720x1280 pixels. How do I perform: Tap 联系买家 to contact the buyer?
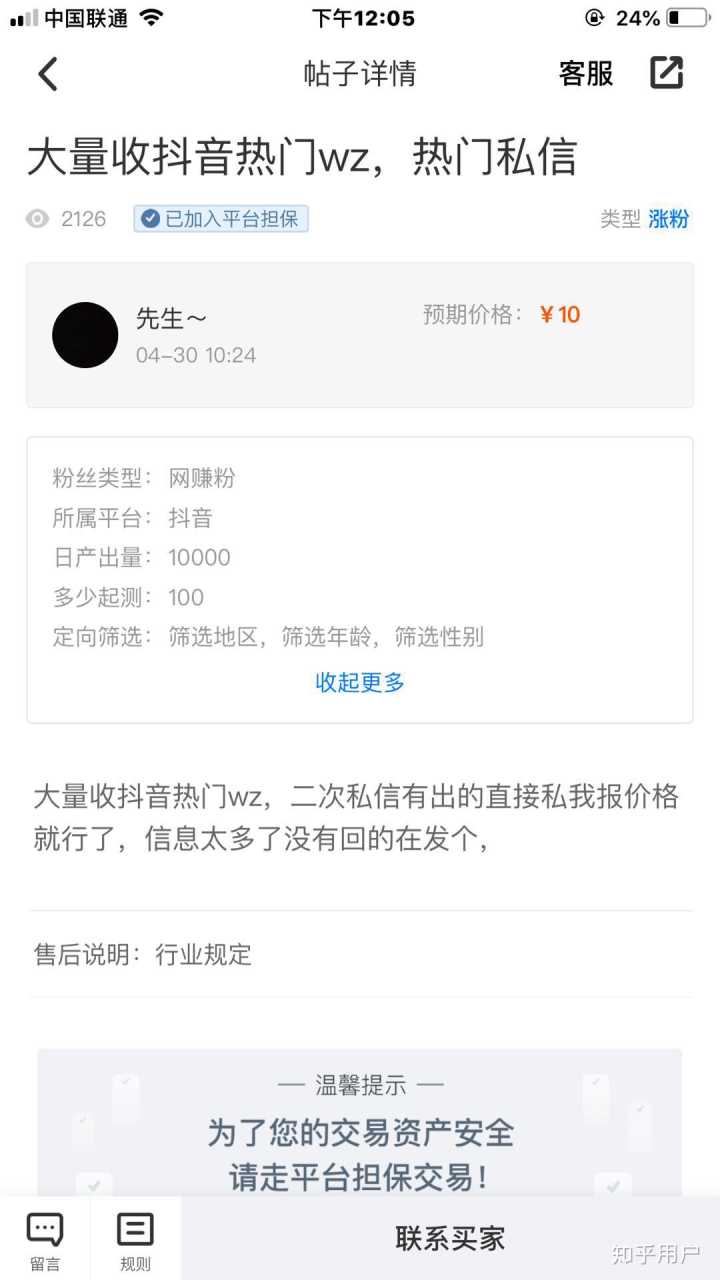coord(450,1239)
